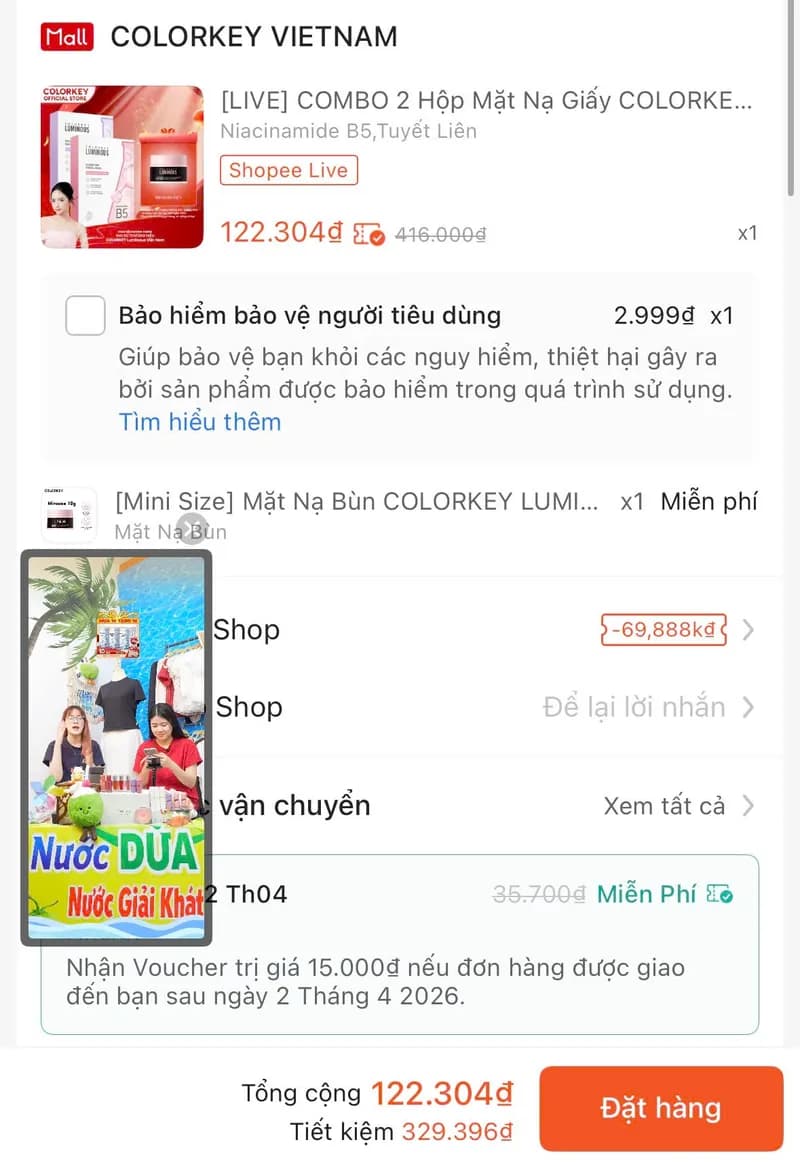800x1170 pixels.
Task: Open the floating Nước Dừa live stream
Action: coord(116,750)
